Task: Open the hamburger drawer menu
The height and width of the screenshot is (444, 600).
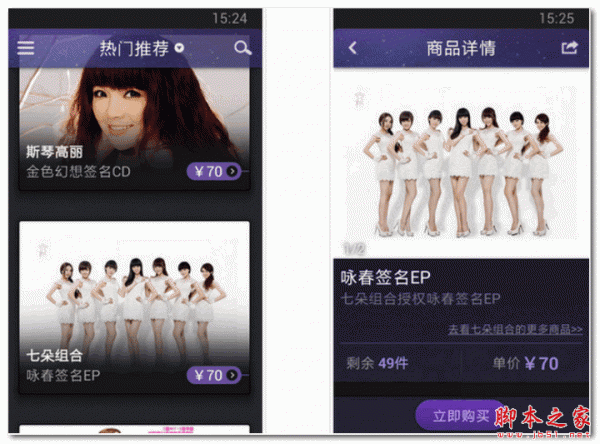Action: point(26,48)
